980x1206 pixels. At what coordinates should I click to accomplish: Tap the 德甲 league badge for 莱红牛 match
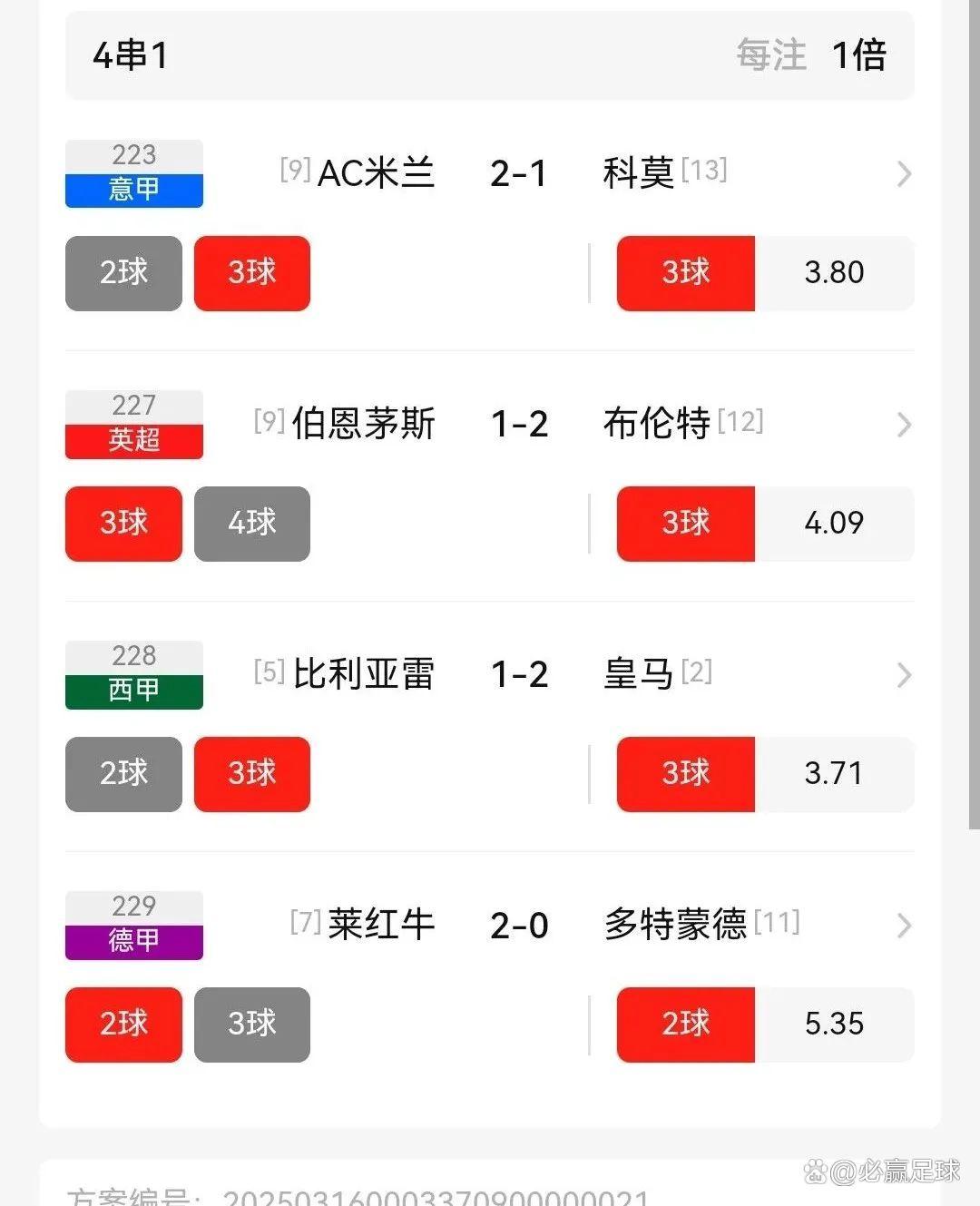pyautogui.click(x=133, y=940)
